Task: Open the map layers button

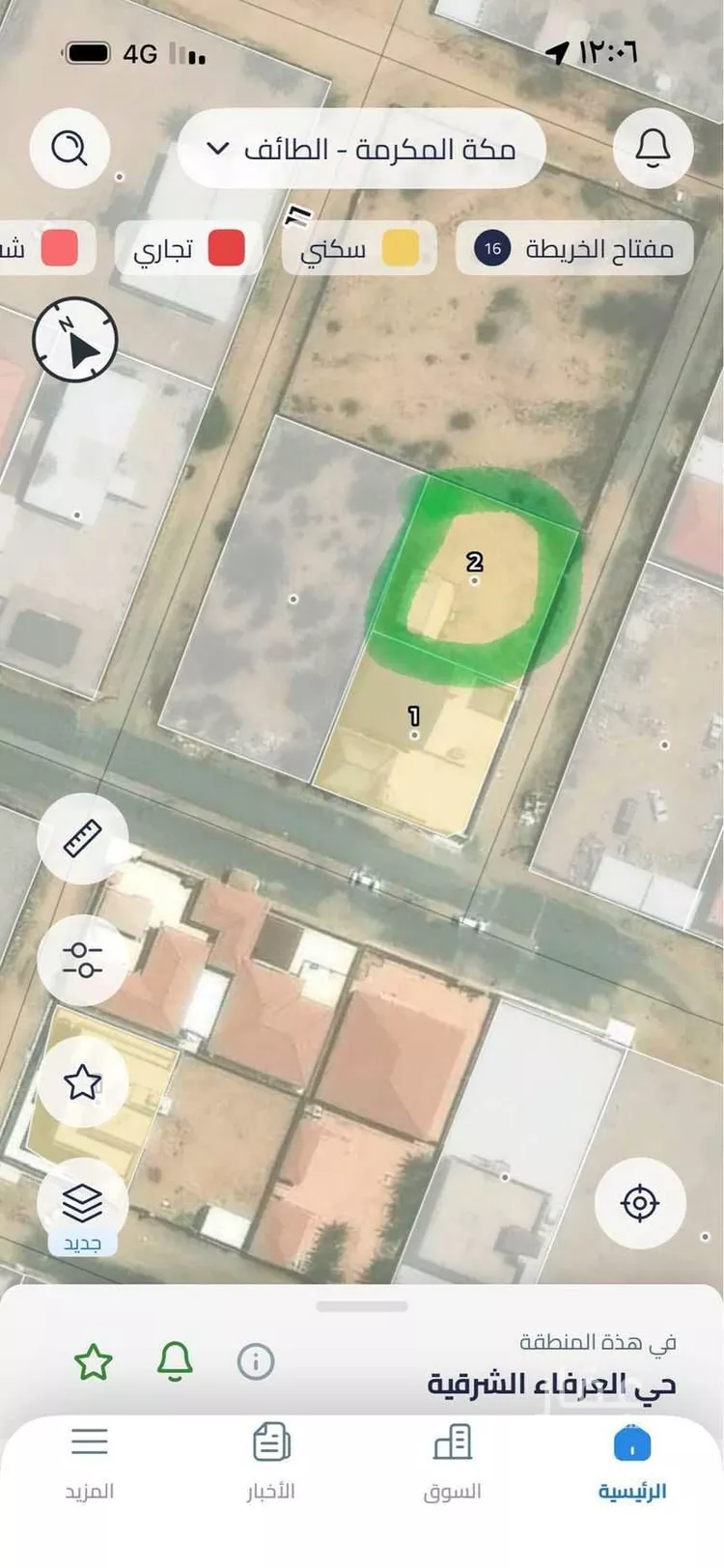Action: coord(82,1205)
